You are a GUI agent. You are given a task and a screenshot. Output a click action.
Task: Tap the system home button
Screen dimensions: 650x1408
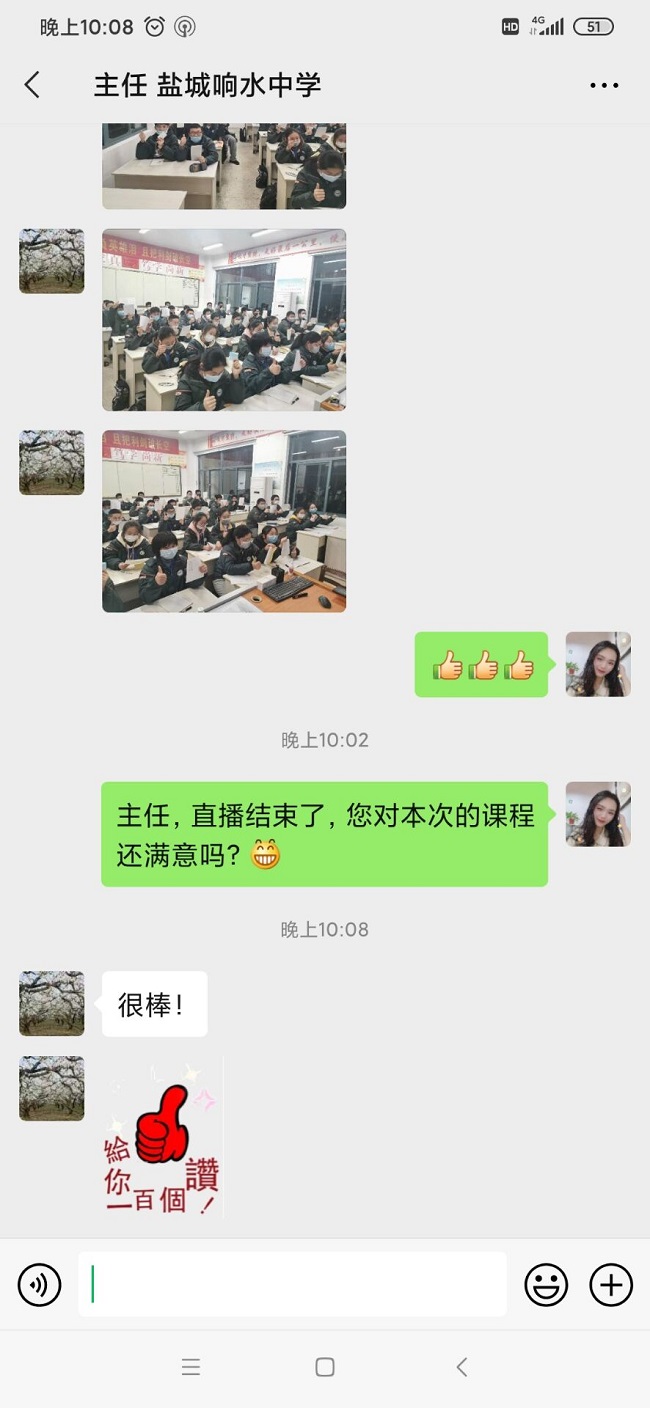[x=325, y=1367]
